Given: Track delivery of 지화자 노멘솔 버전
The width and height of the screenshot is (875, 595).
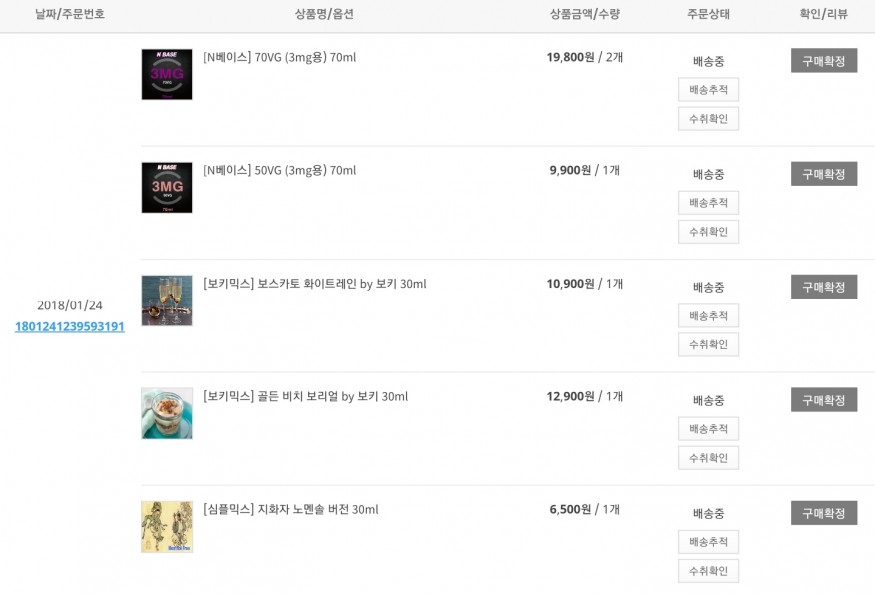Looking at the screenshot, I should (708, 542).
